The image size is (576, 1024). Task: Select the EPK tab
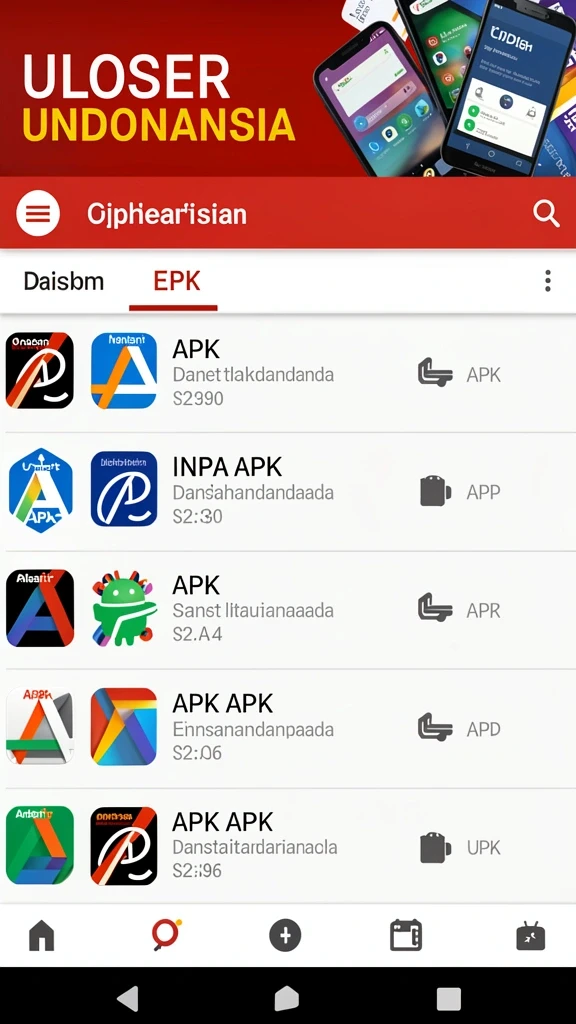(176, 281)
